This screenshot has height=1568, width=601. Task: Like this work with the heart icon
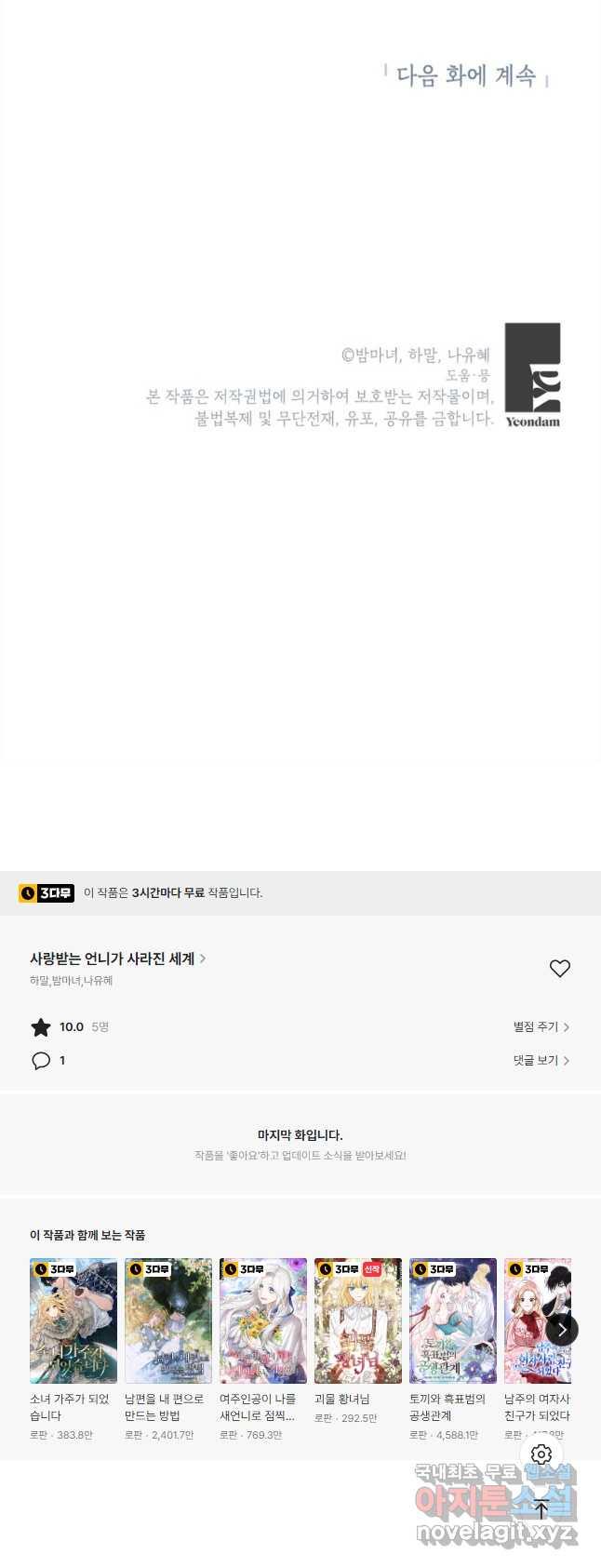[x=559, y=969]
